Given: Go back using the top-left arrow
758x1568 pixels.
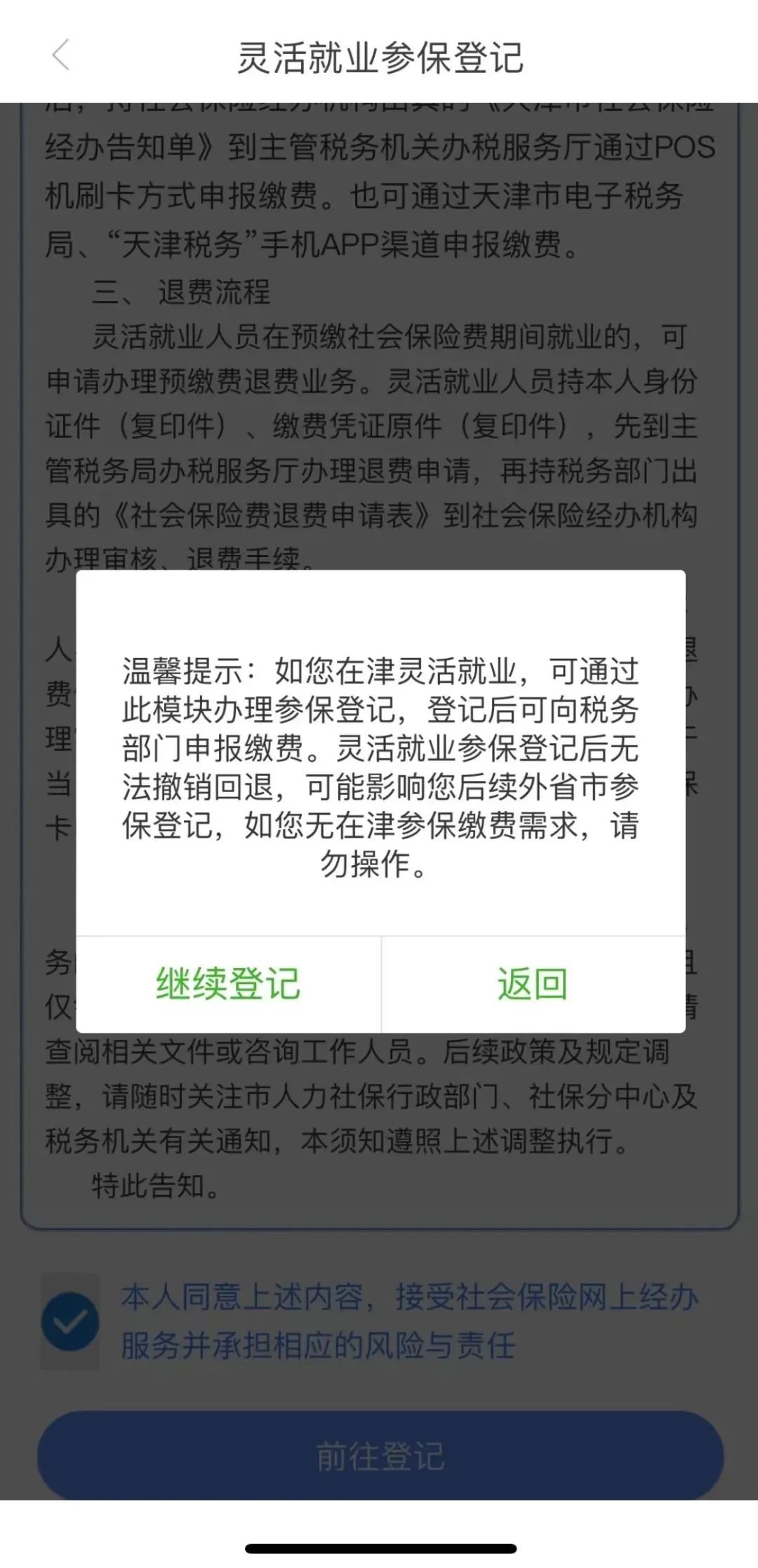Looking at the screenshot, I should tap(61, 55).
